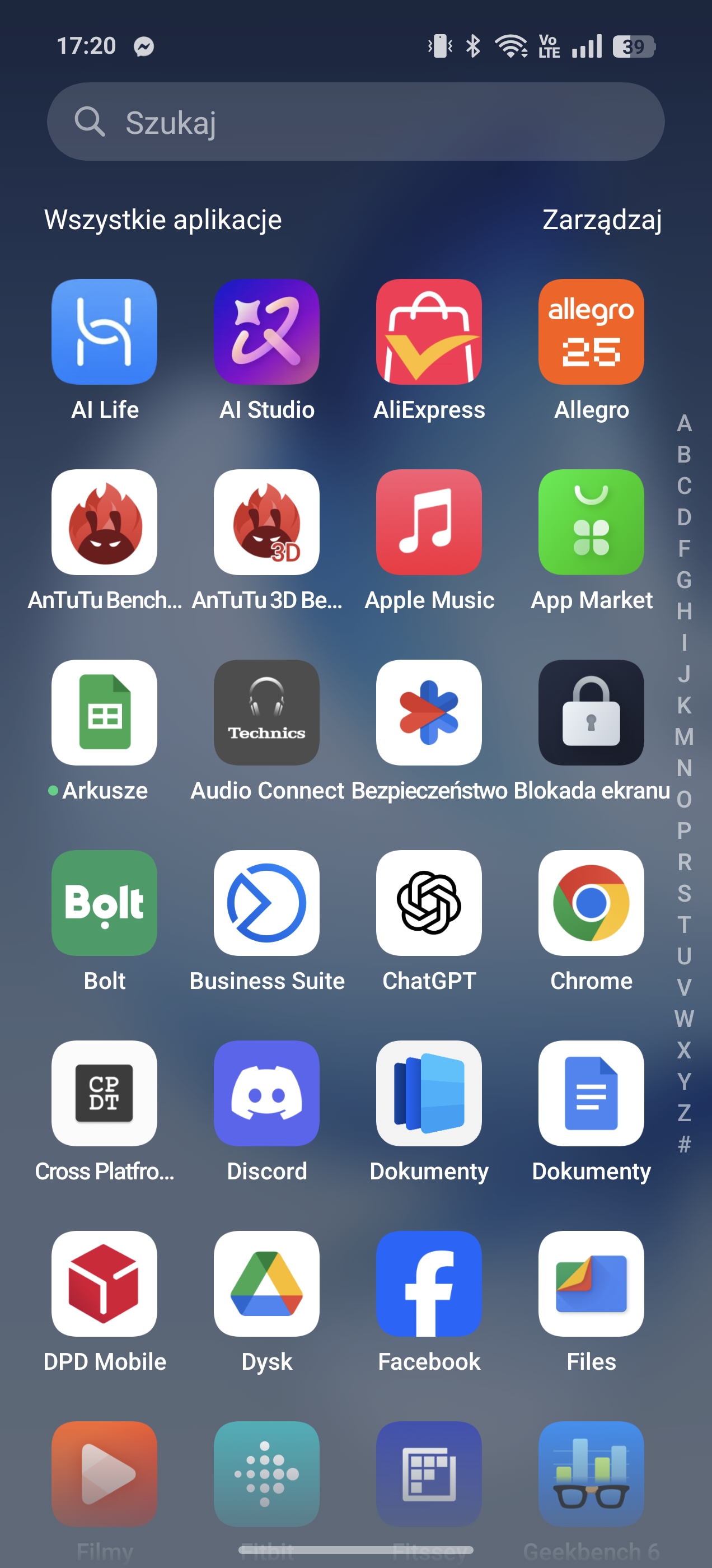This screenshot has height=1568, width=712.
Task: Open the Files app
Action: [591, 1284]
